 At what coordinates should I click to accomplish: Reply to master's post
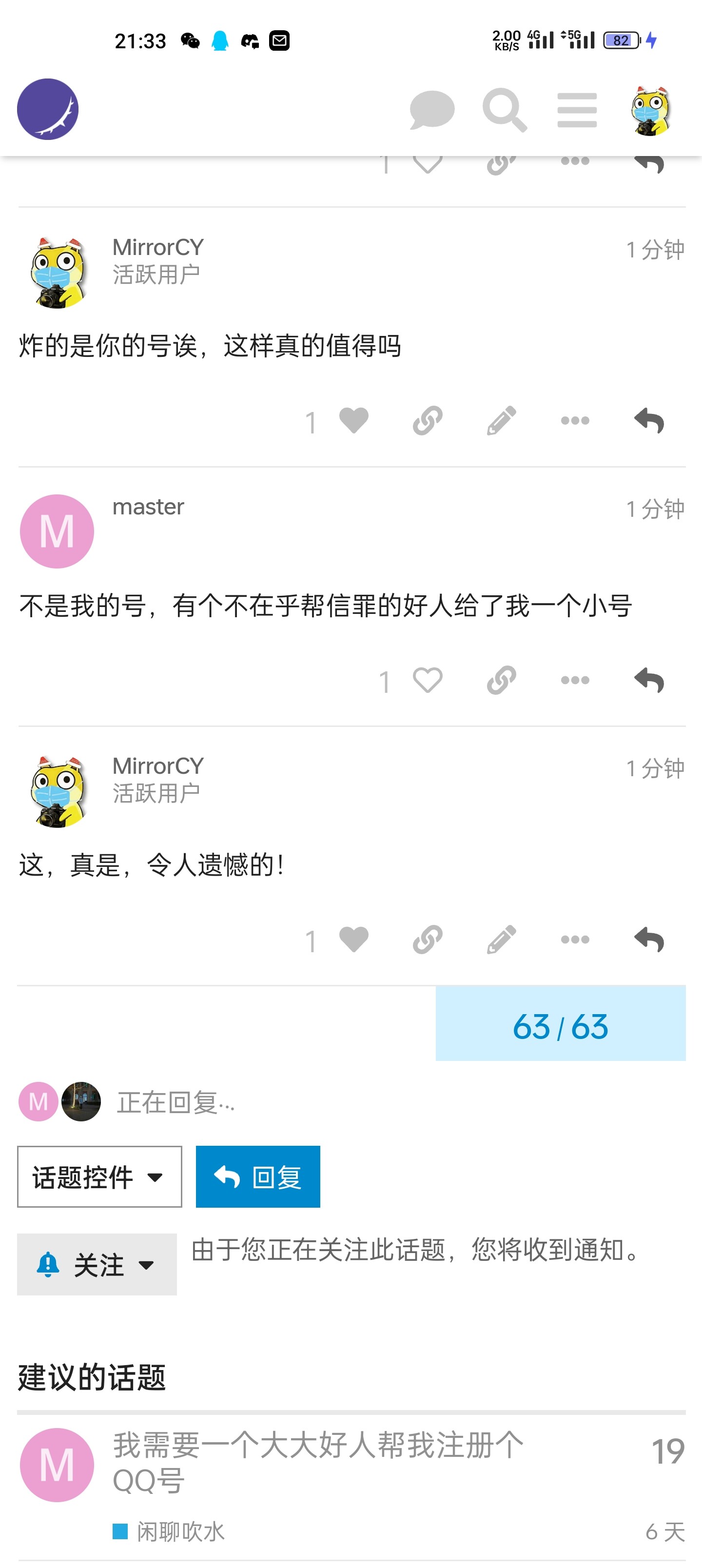(649, 680)
